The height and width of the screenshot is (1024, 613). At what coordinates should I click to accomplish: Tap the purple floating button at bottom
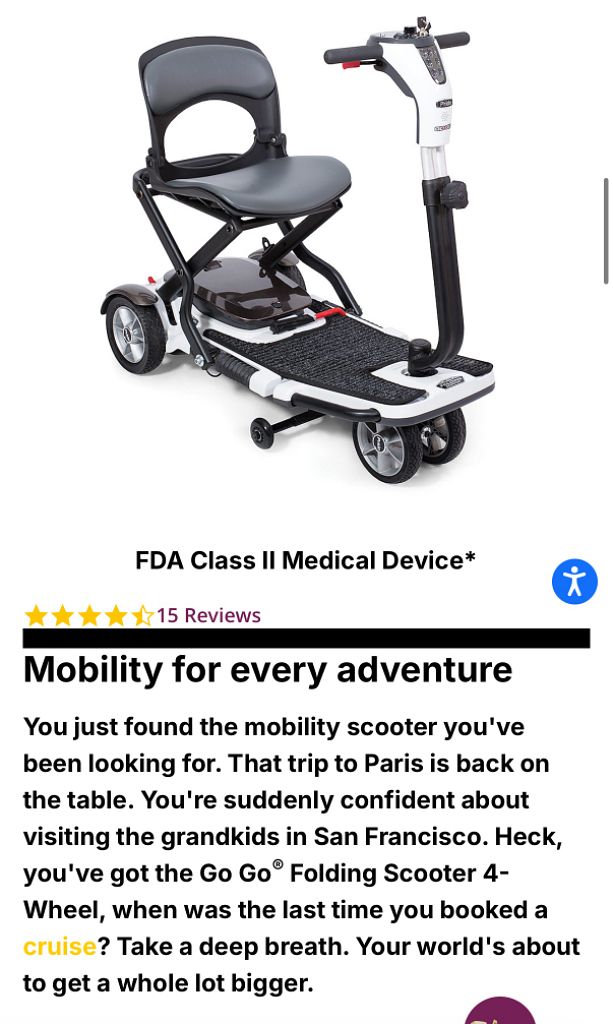tap(499, 1010)
